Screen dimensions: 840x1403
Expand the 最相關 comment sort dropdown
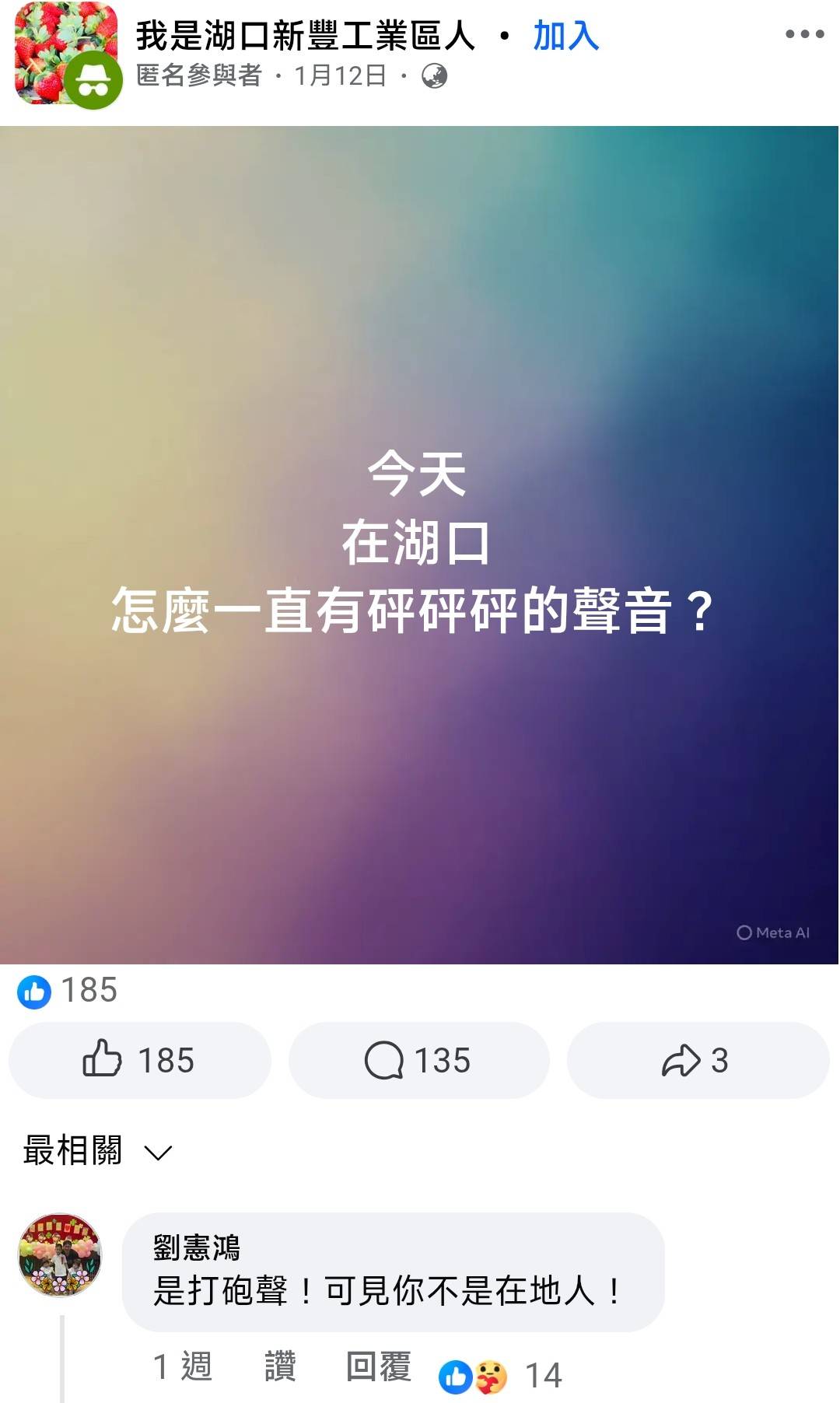click(x=97, y=1151)
